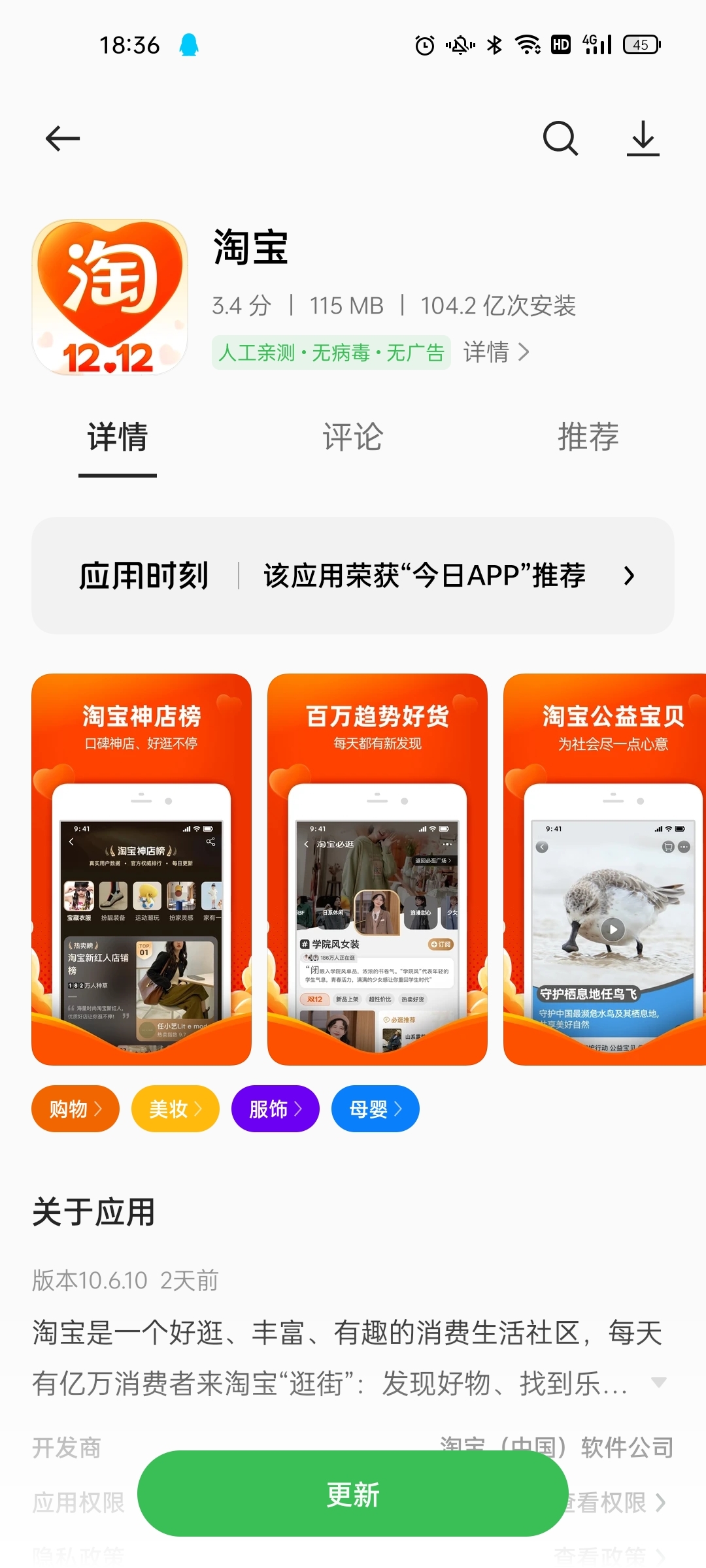Tap the 美妆 category chip
The width and height of the screenshot is (706, 1568).
[x=175, y=1109]
